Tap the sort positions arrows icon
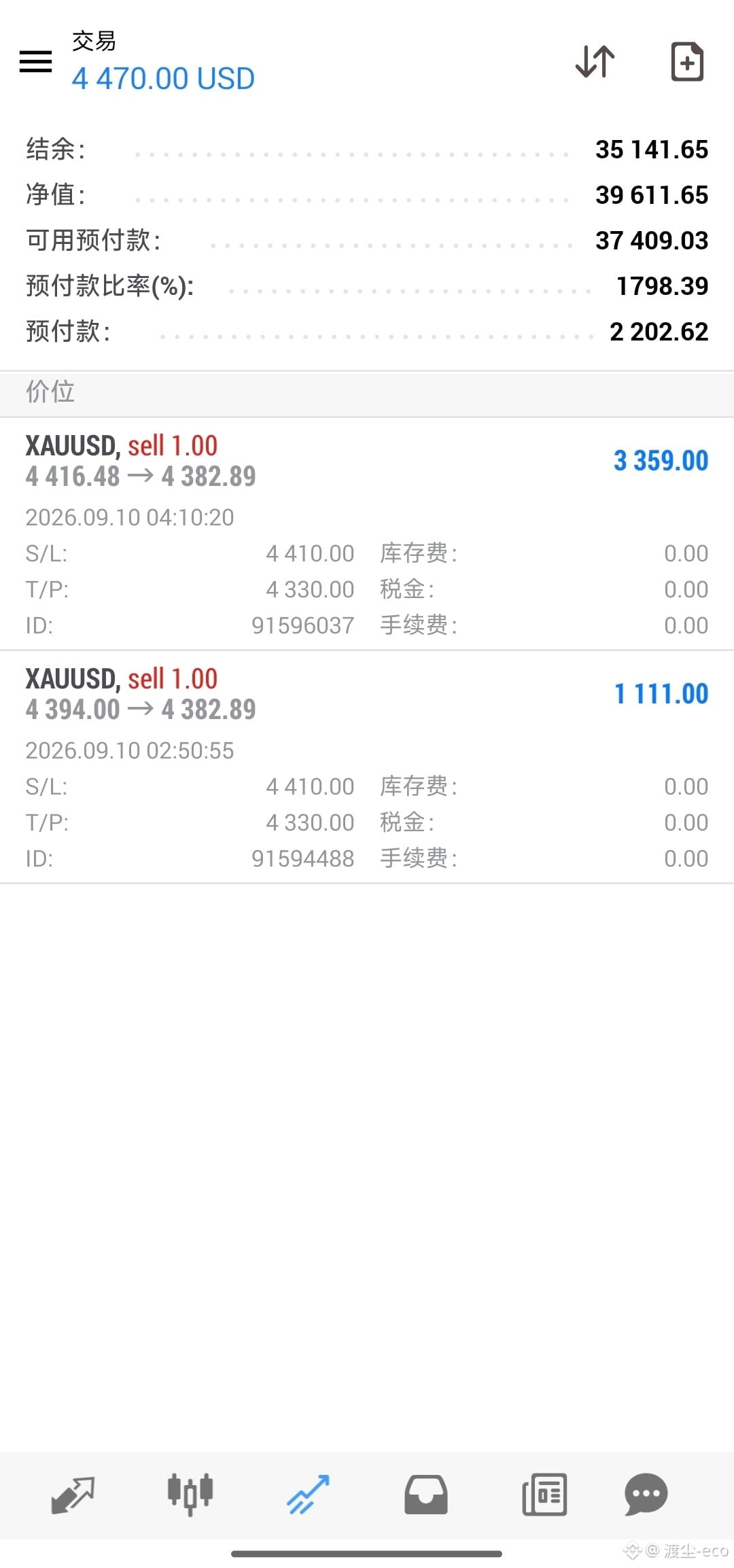The image size is (734, 1568). [595, 62]
